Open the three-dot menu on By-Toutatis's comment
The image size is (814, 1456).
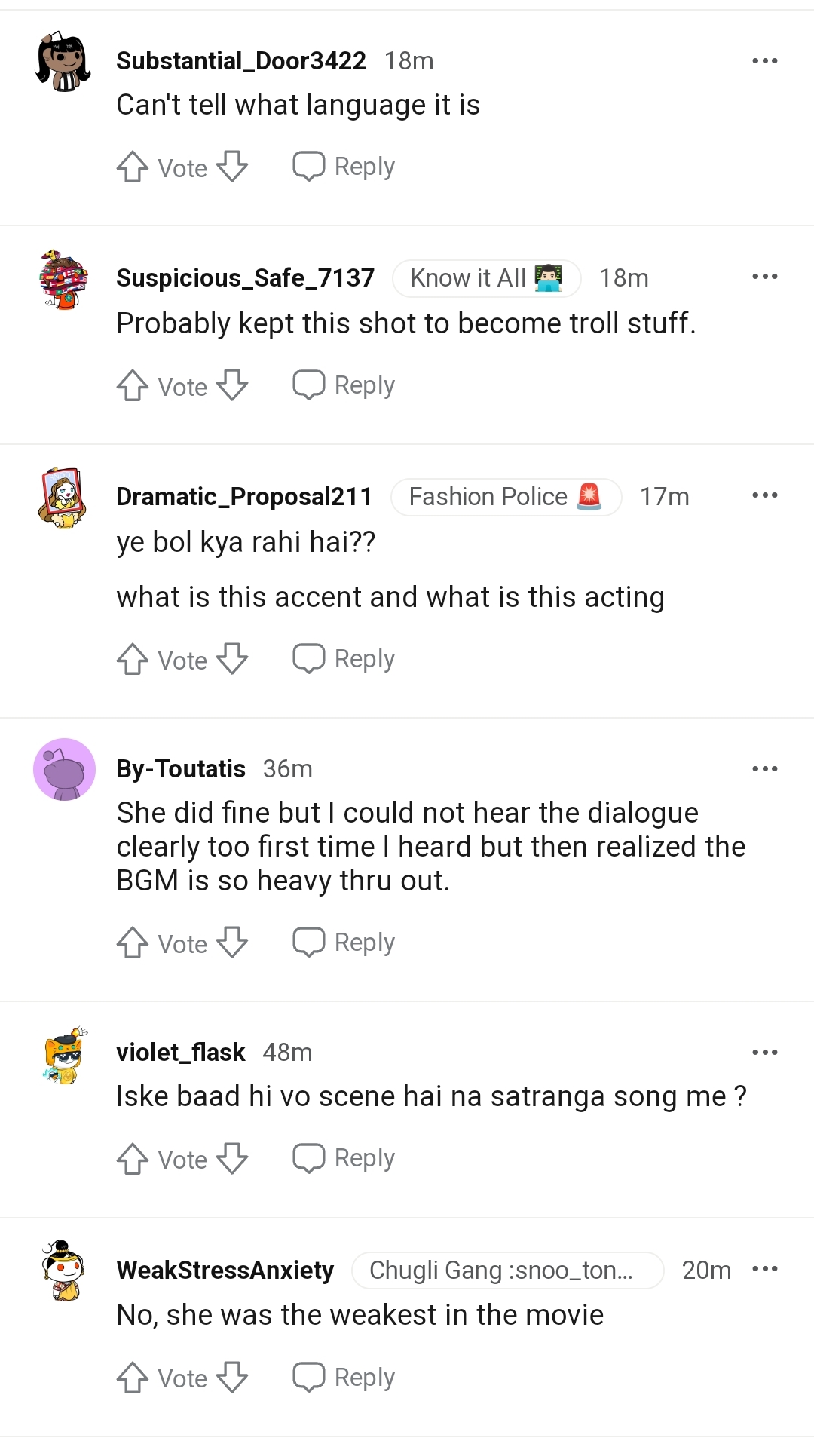coord(766,768)
